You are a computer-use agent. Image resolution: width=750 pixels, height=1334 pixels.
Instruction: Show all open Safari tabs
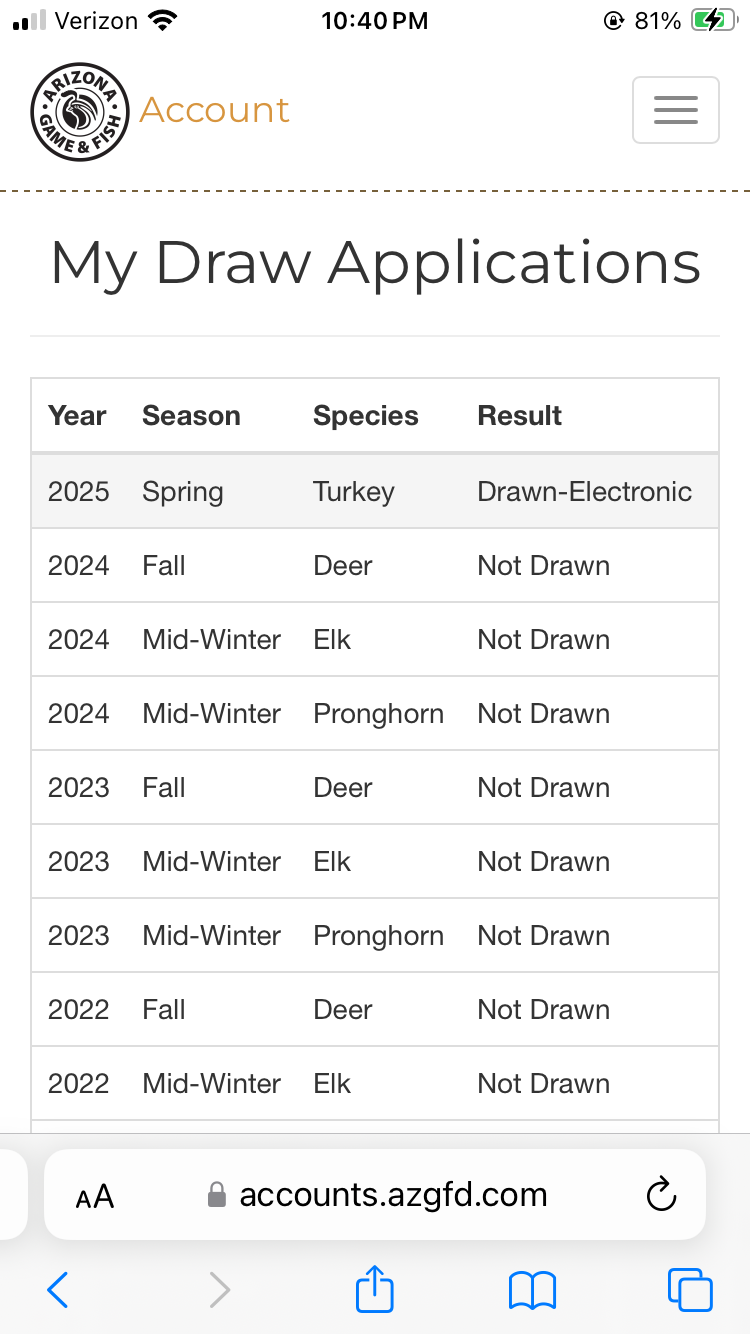click(690, 1290)
